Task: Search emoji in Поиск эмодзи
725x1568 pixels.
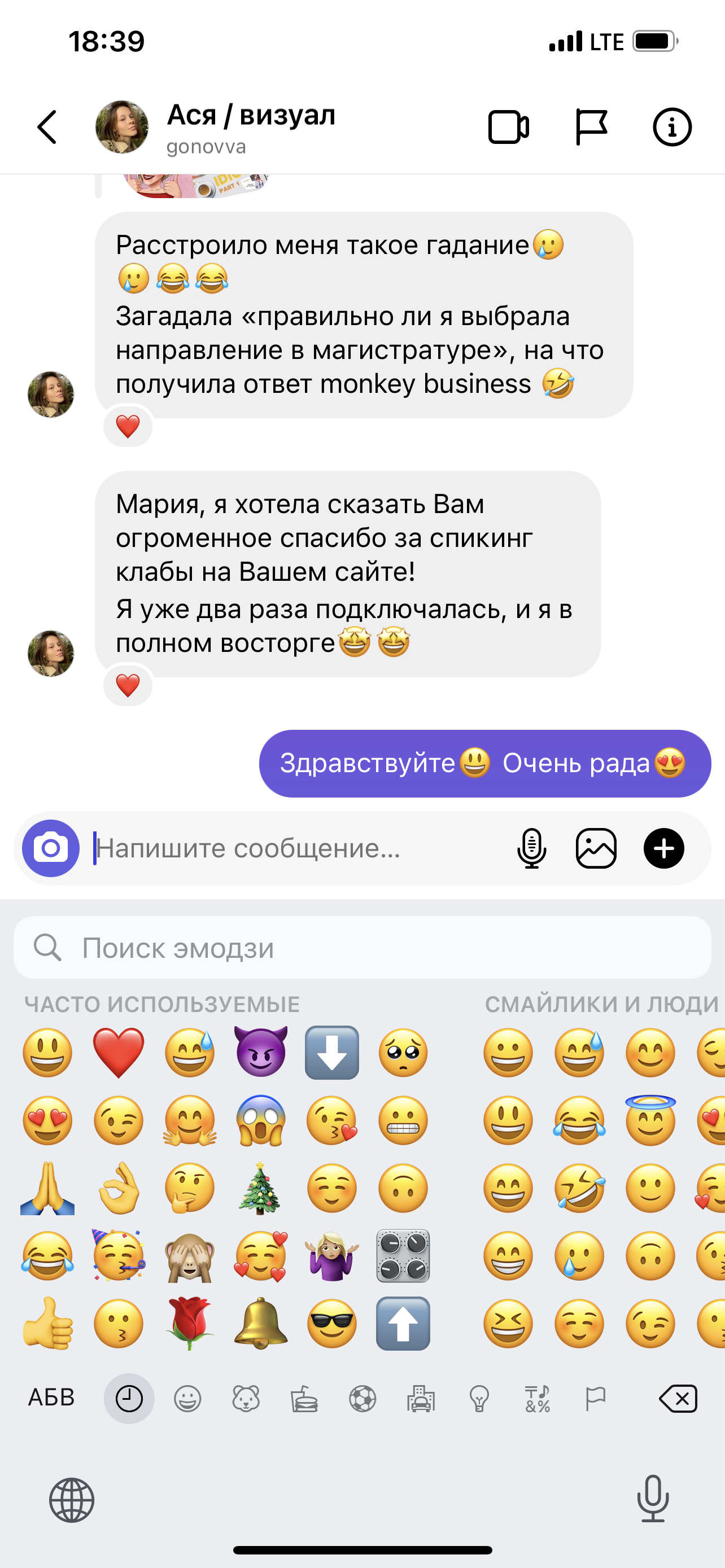Action: (x=362, y=948)
